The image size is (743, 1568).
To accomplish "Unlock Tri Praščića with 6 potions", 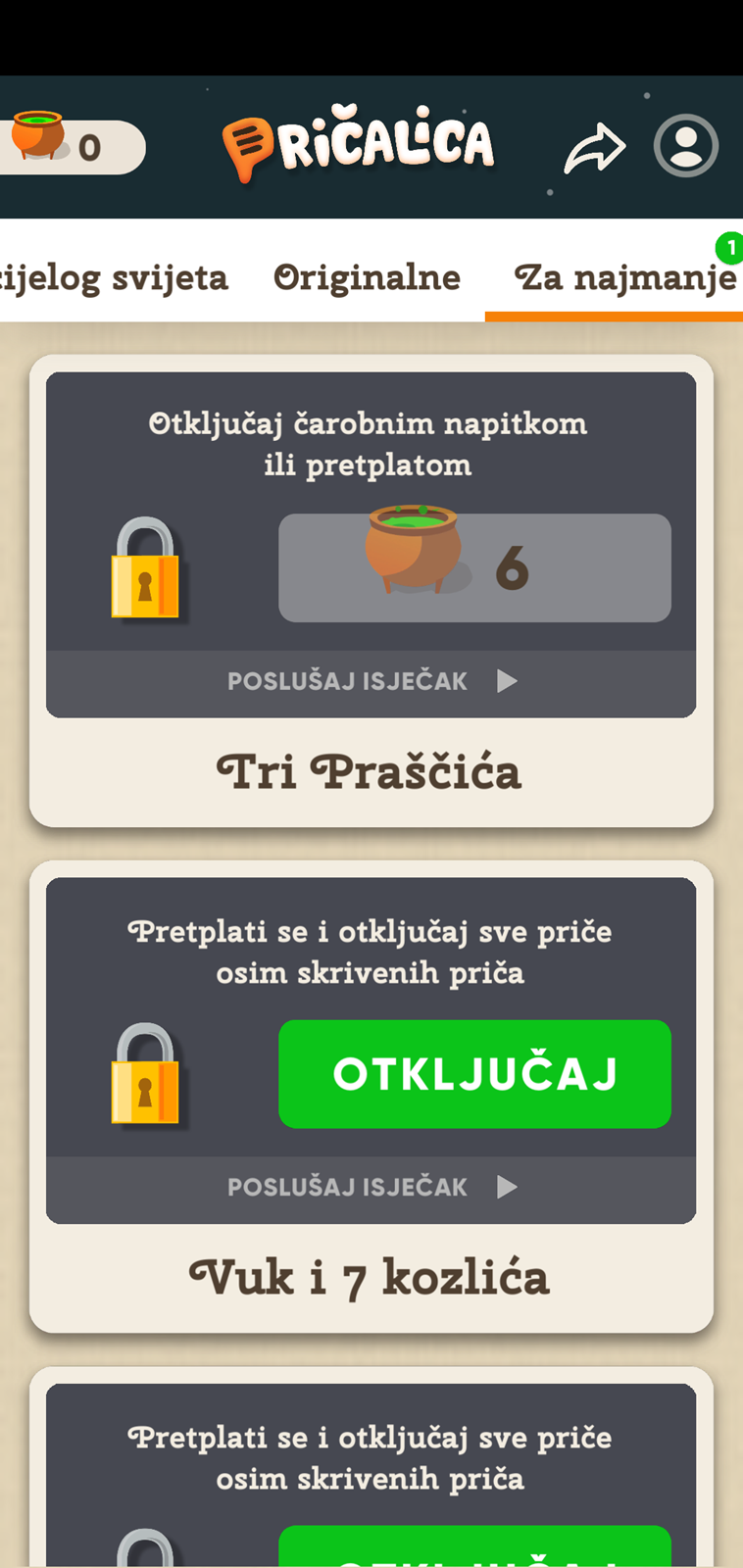I will 474,567.
